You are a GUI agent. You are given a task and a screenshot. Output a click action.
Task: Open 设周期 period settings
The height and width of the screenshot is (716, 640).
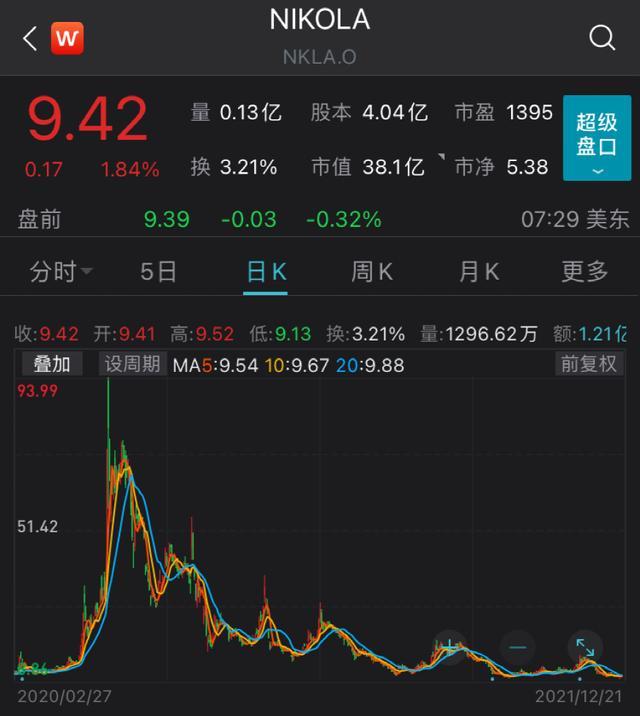[x=132, y=364]
